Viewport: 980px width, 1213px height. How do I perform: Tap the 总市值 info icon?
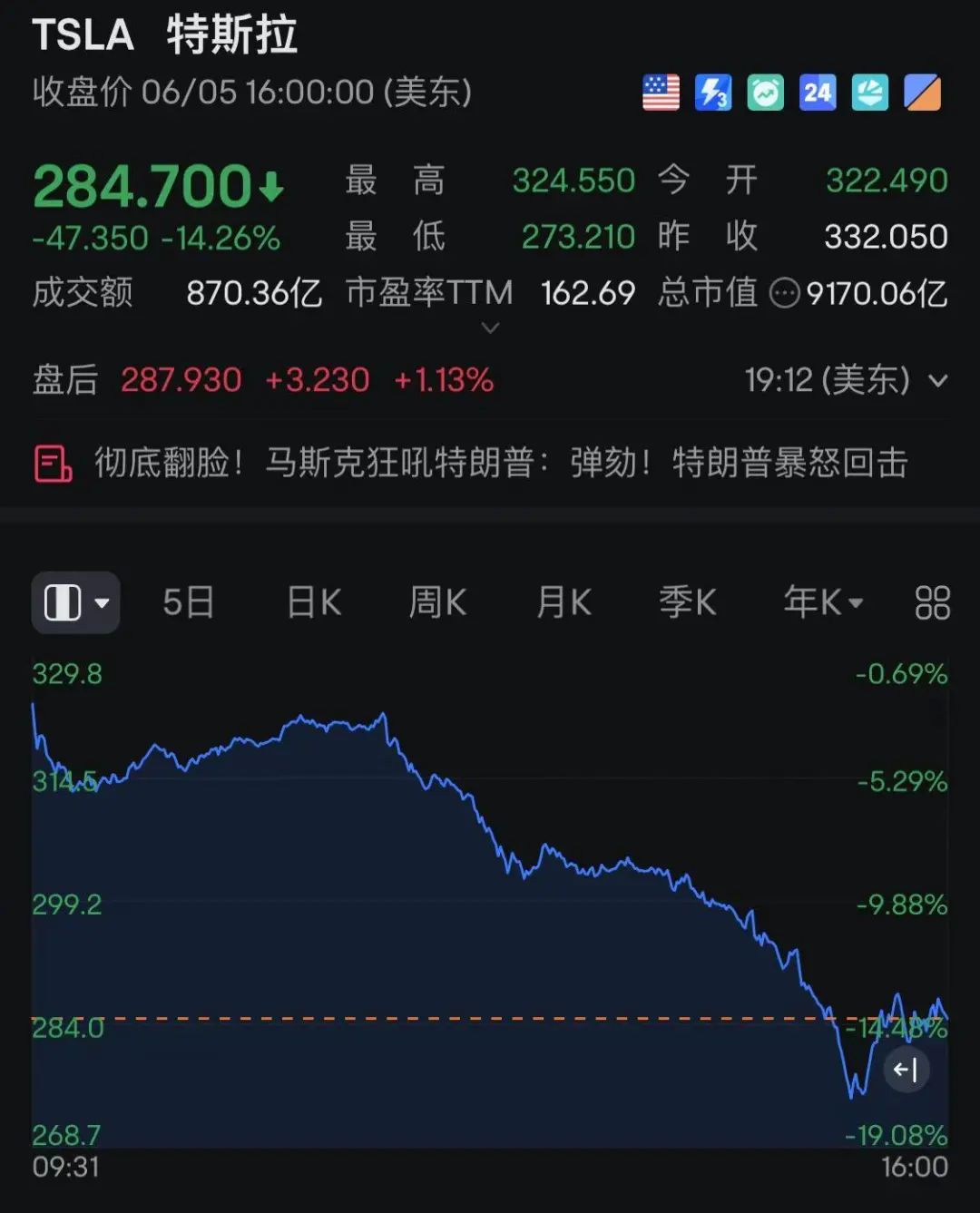point(784,293)
